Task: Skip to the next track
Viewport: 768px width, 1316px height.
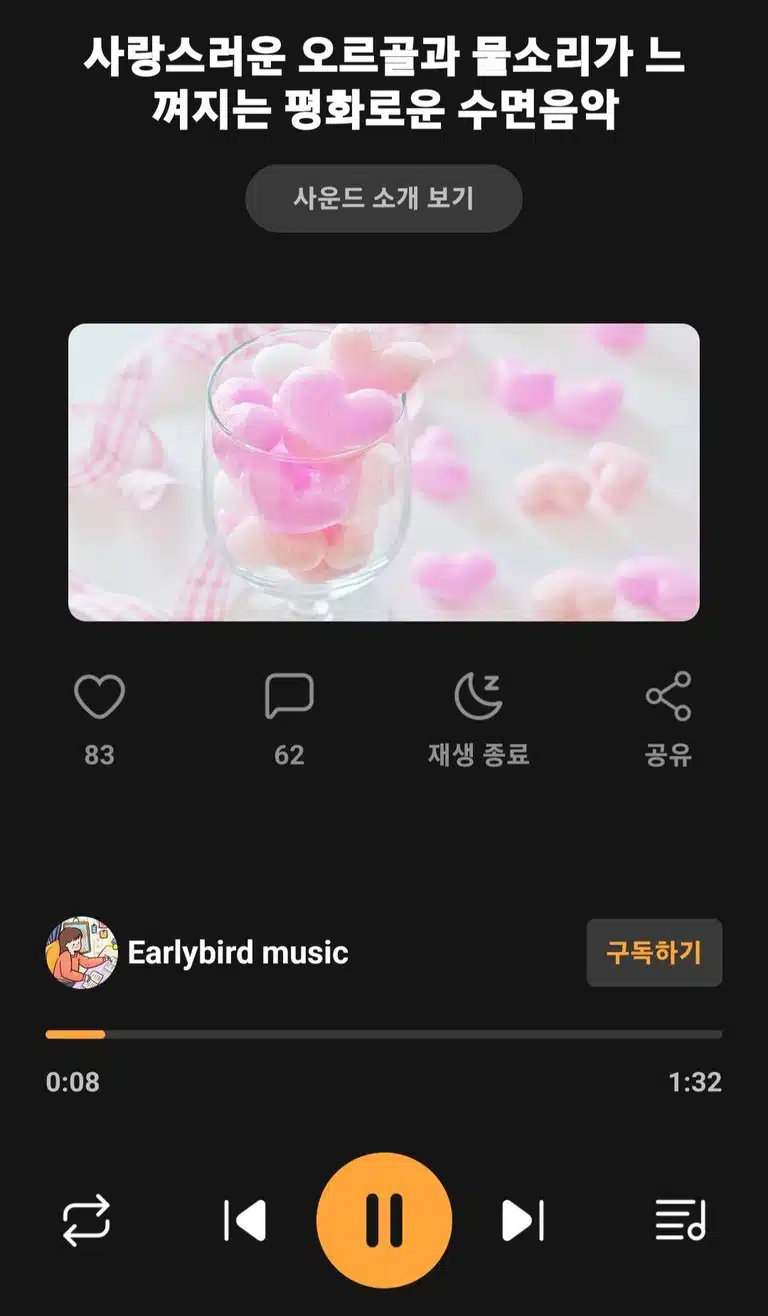Action: click(x=522, y=1221)
